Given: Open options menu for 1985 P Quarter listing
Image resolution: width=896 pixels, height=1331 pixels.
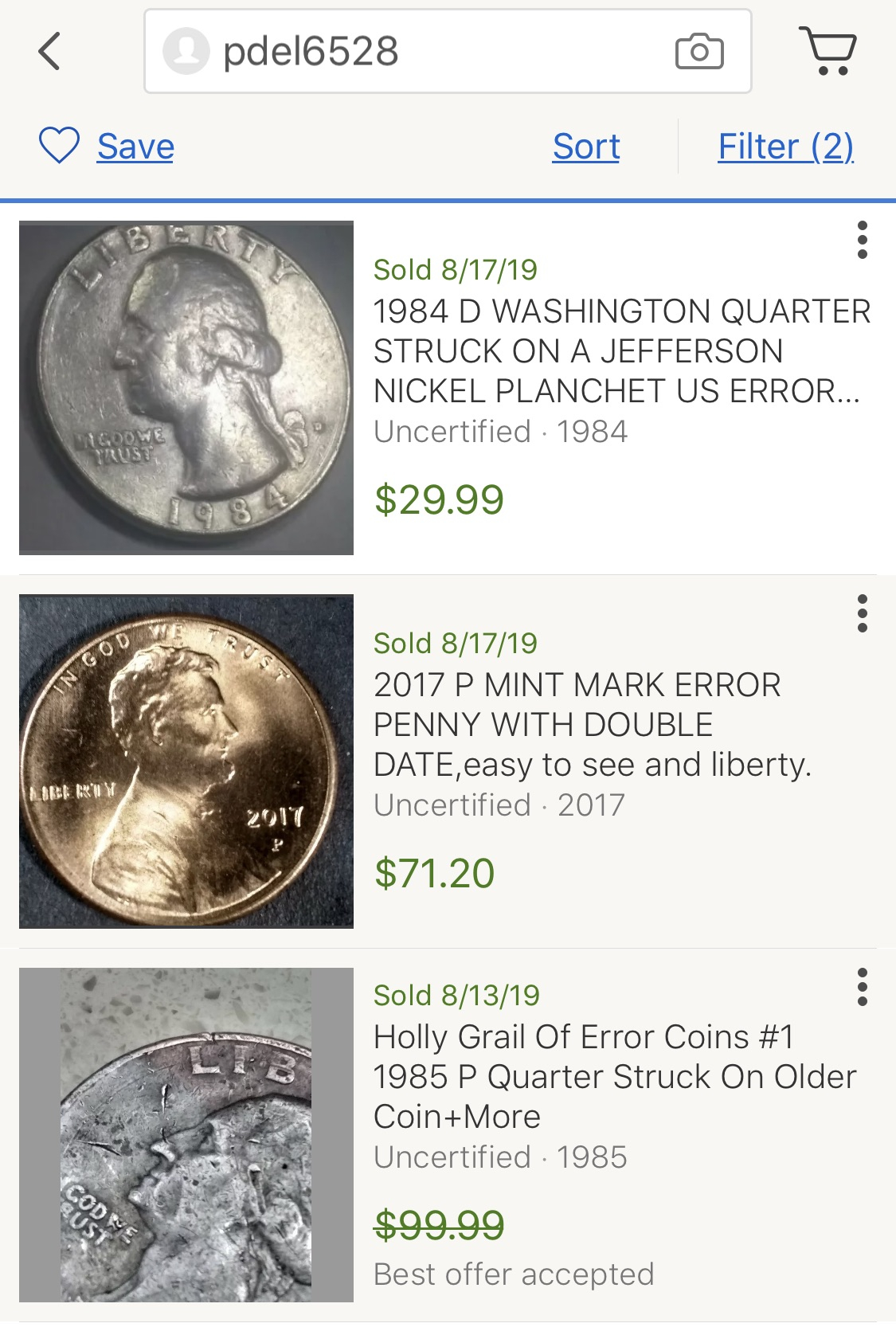Looking at the screenshot, I should pos(862,987).
